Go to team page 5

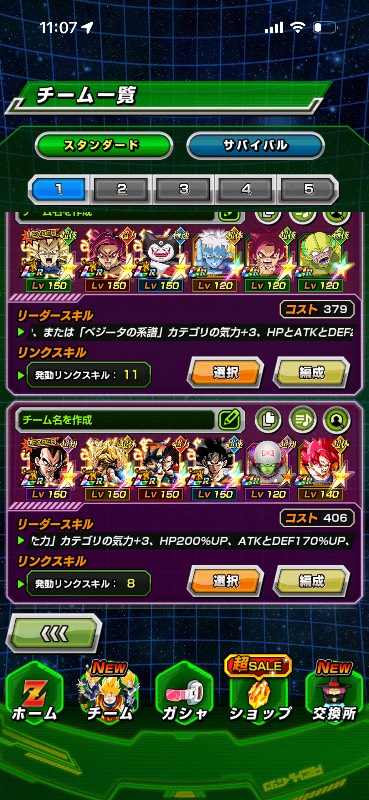coord(309,190)
